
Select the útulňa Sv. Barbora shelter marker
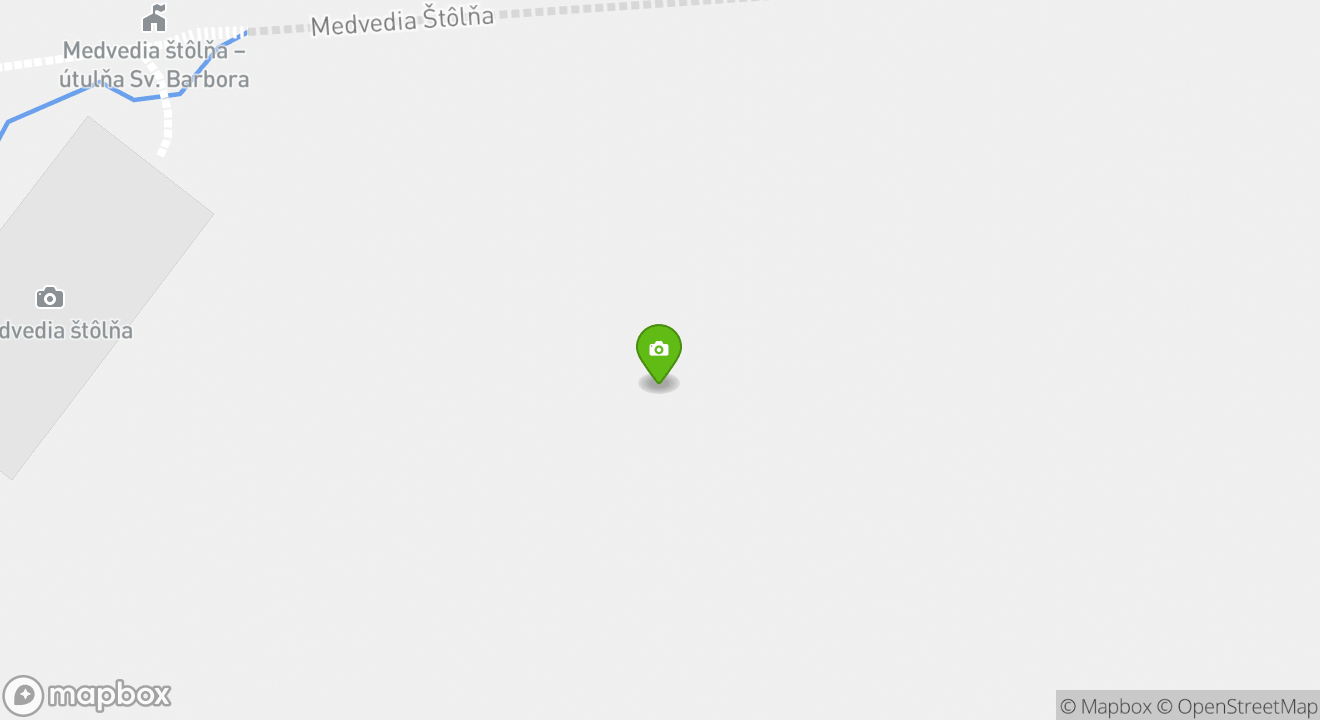154,18
